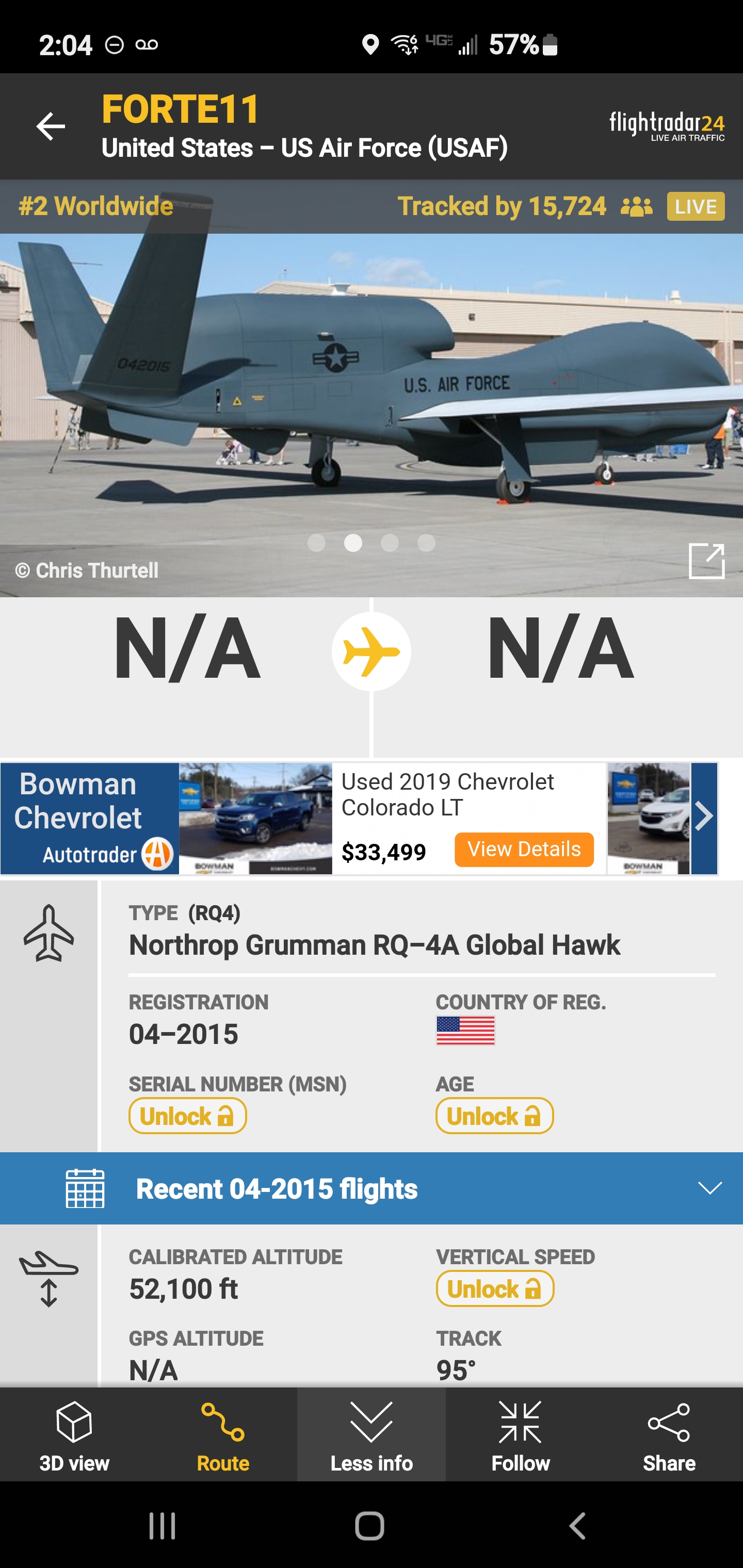Expand Recent 04-2015 flights

372,1188
